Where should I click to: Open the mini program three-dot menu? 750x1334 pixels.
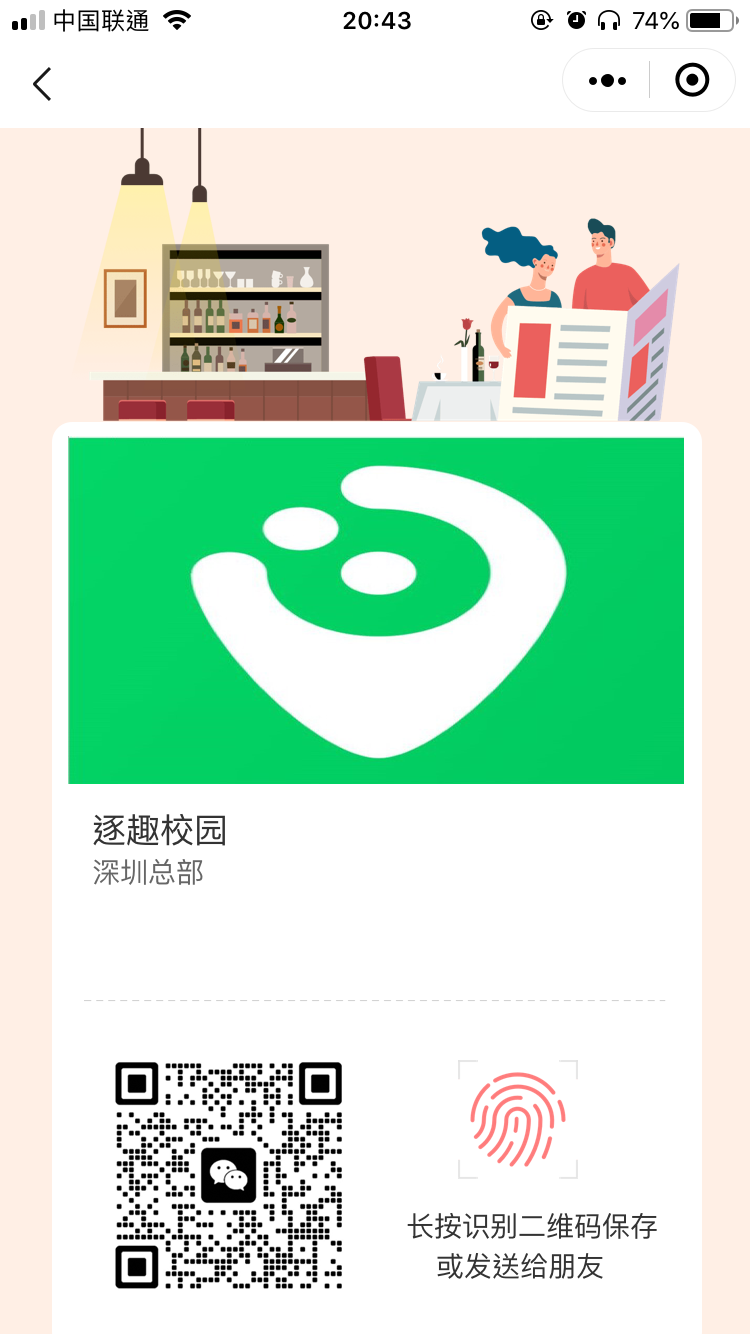(x=607, y=81)
